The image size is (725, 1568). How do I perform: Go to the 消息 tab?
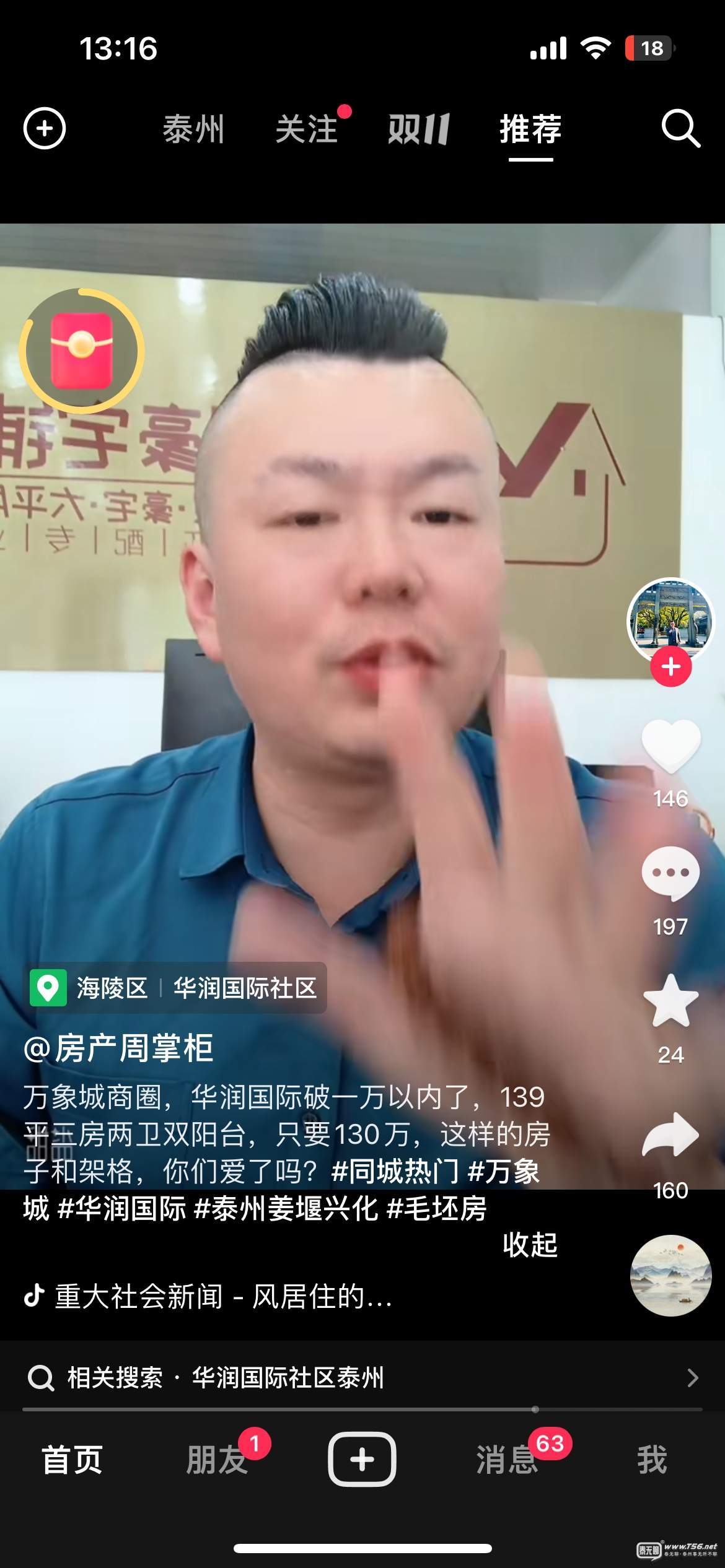pyautogui.click(x=507, y=1460)
